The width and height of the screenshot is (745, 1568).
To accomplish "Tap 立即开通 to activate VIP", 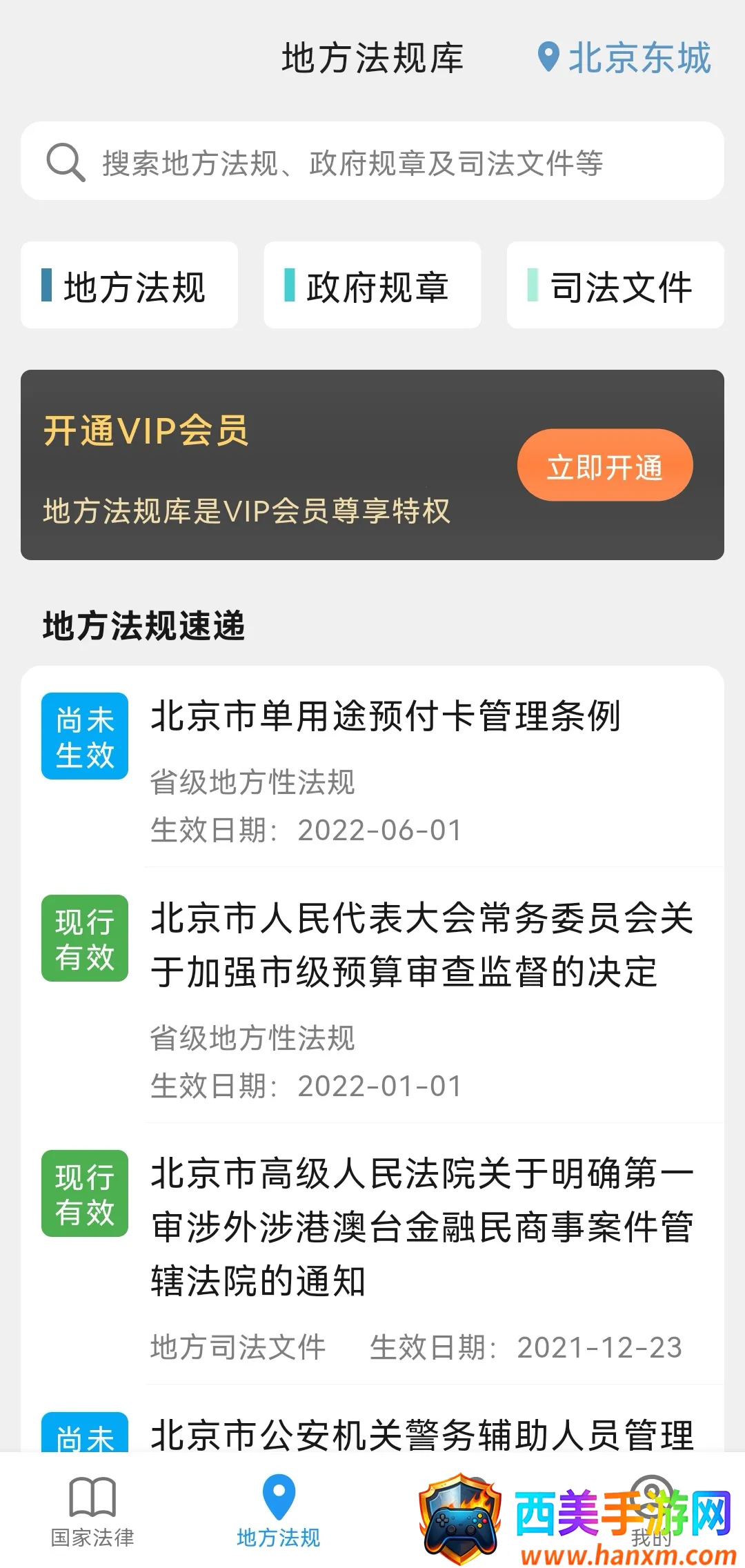I will coord(605,466).
